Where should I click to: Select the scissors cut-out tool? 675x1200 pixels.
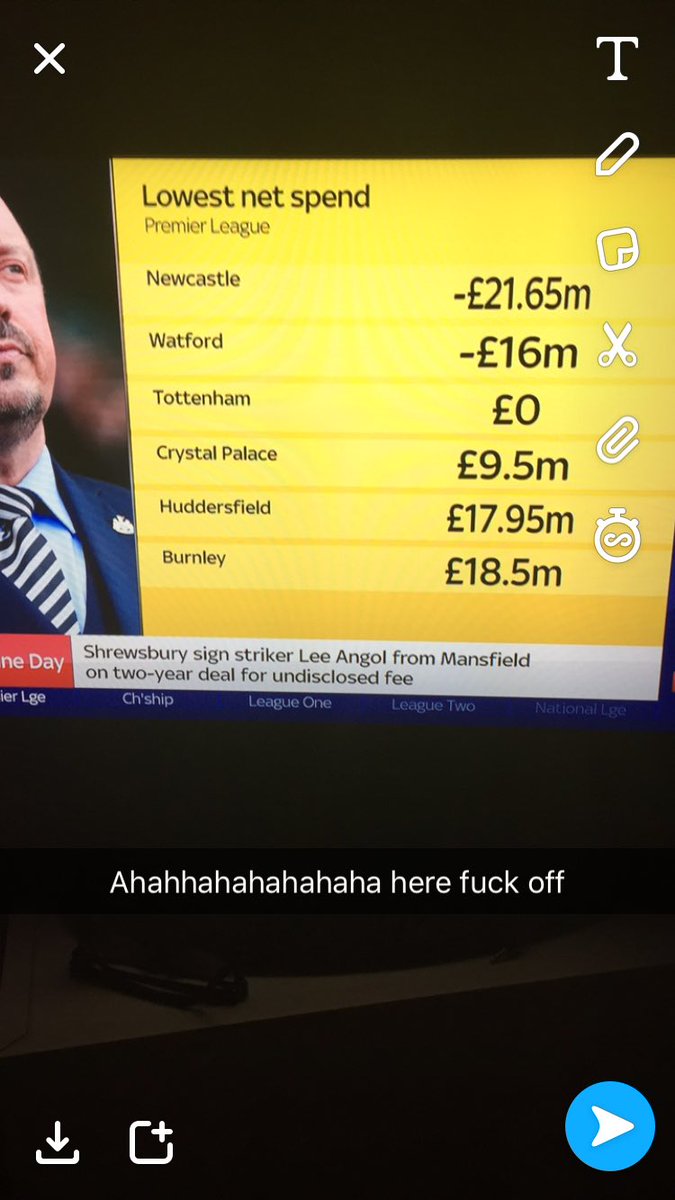[x=617, y=345]
